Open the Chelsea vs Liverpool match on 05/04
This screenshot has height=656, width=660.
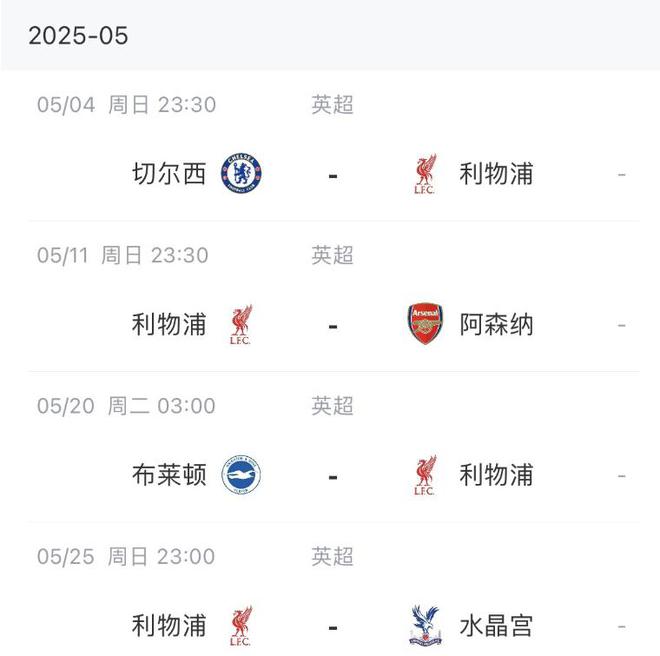[332, 174]
